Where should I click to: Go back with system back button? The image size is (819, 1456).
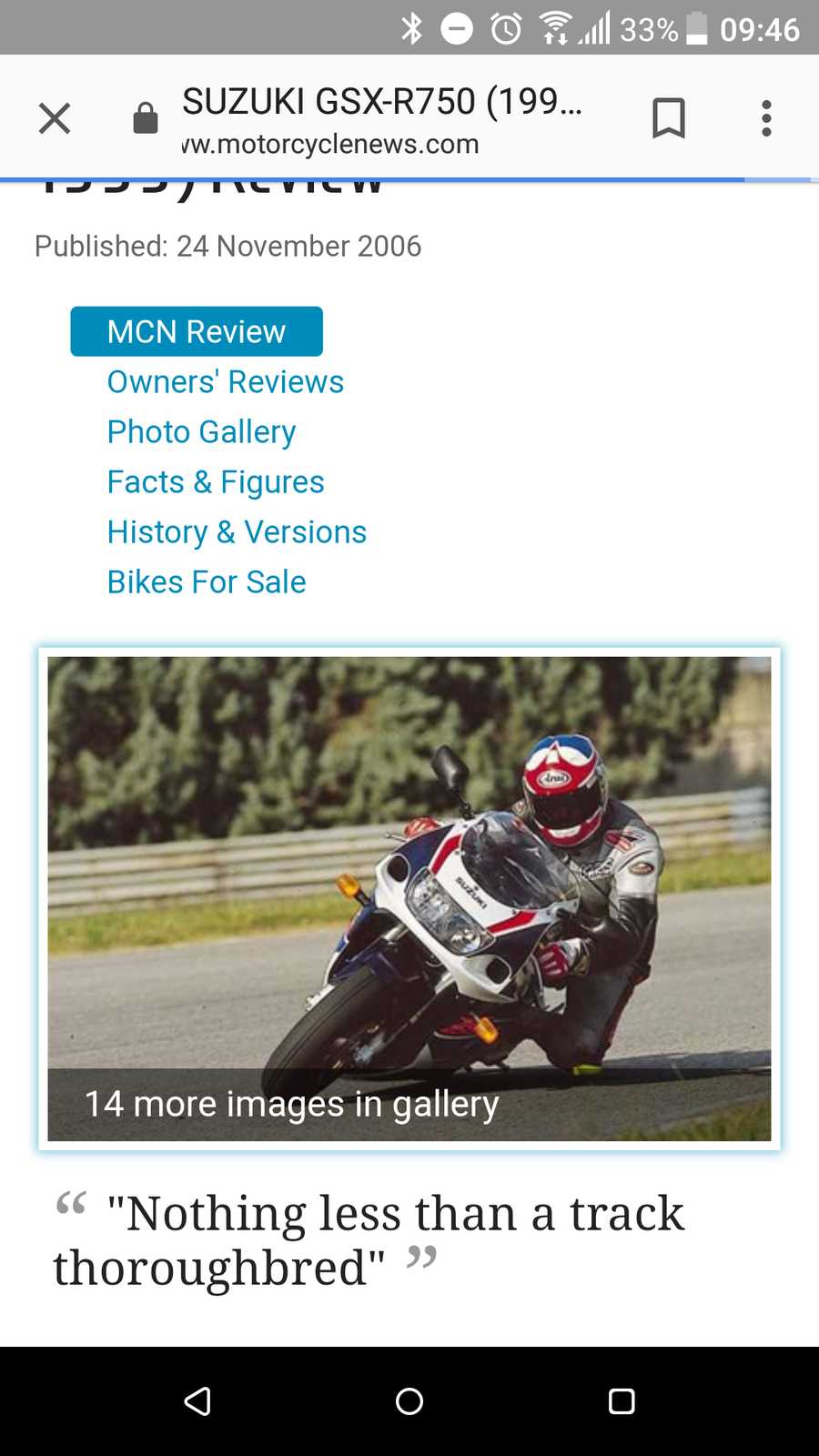click(197, 1401)
